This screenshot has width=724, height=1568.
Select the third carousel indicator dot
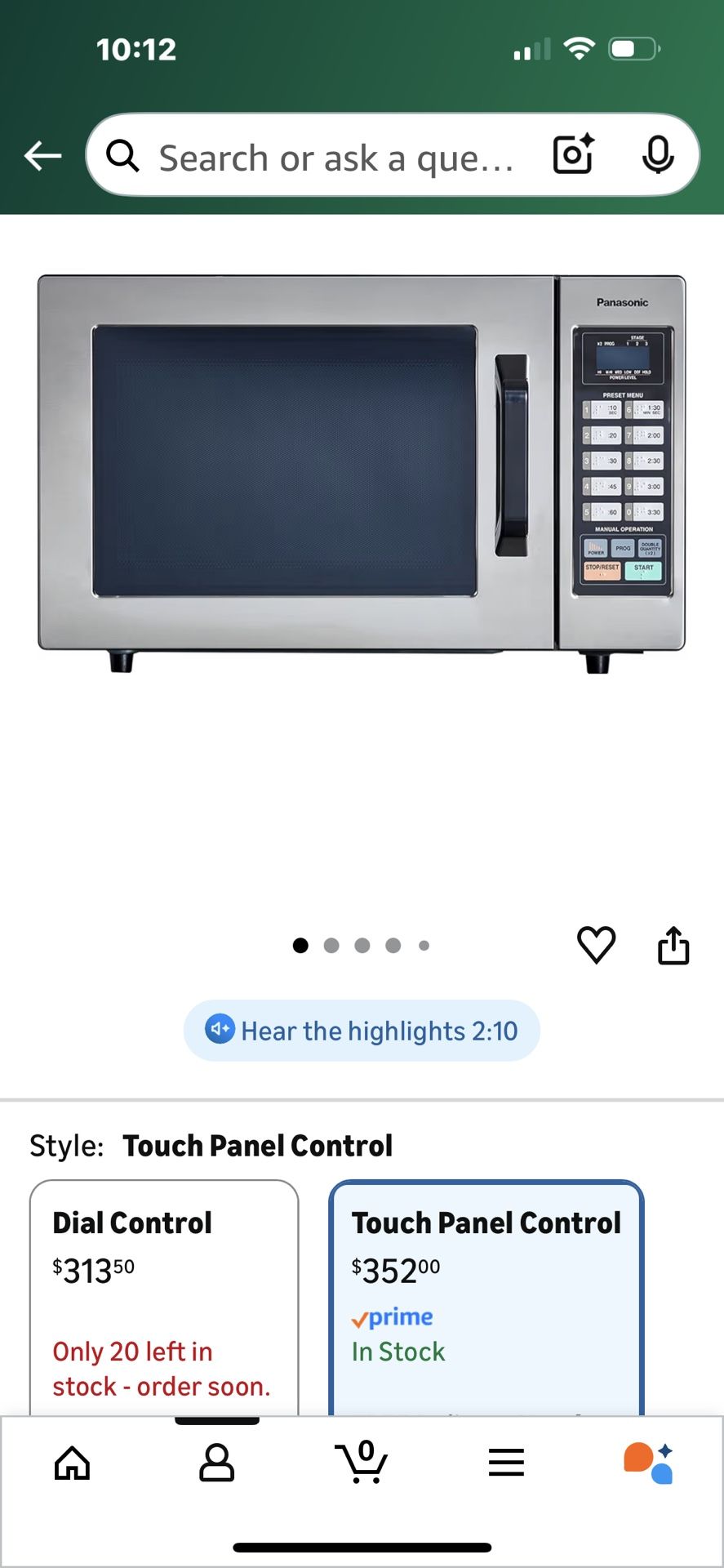point(362,945)
